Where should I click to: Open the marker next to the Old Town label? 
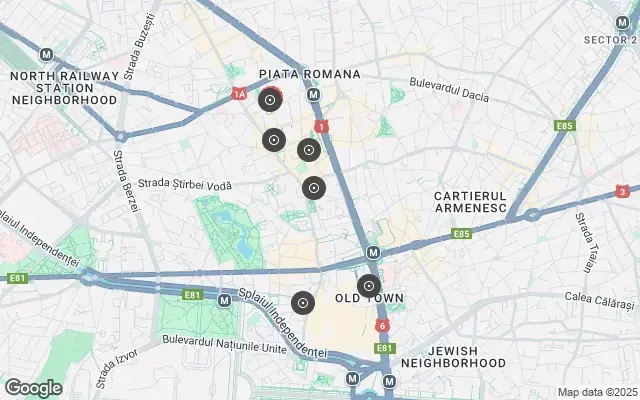coord(369,286)
